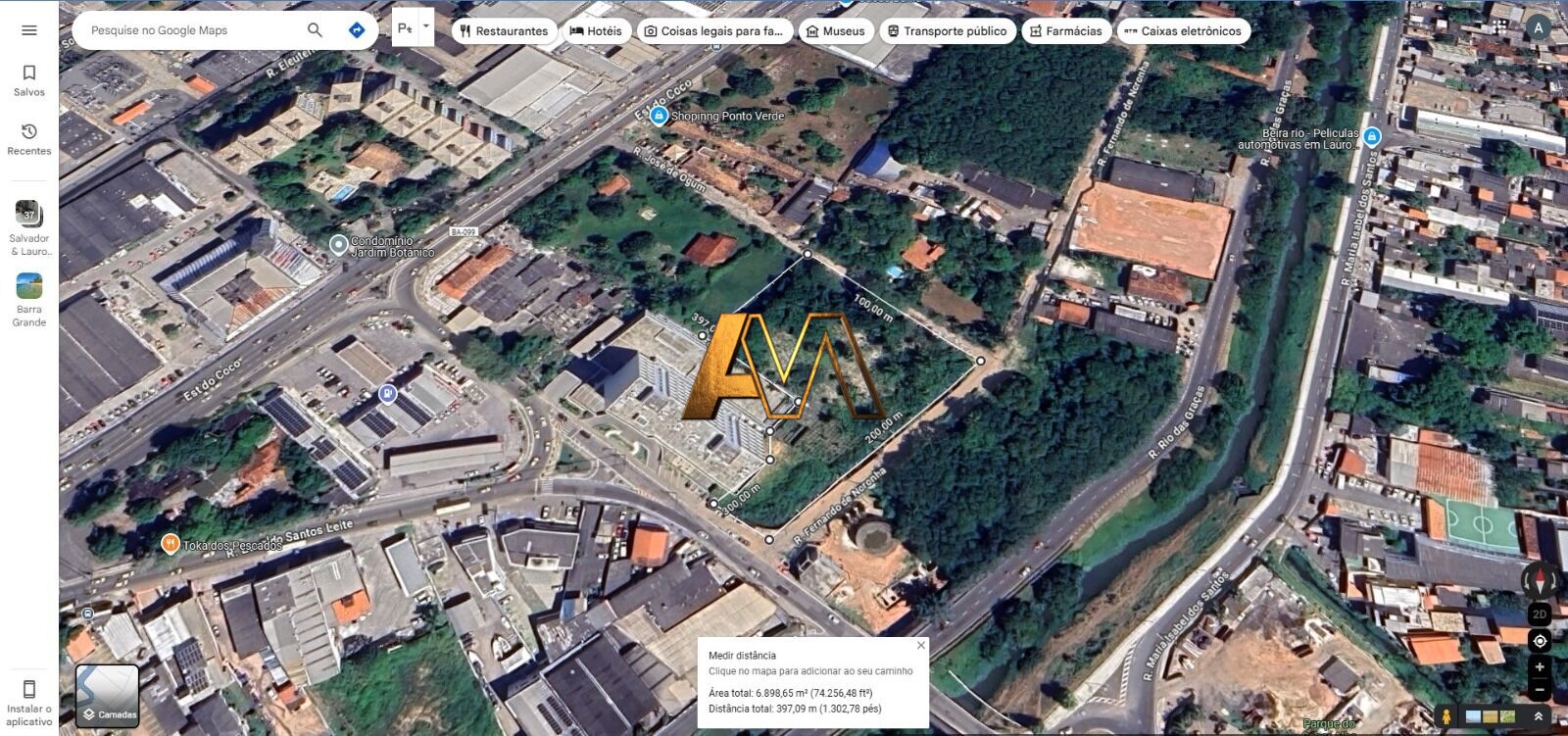
Task: Select the Hotéis filter chip
Action: pyautogui.click(x=596, y=31)
